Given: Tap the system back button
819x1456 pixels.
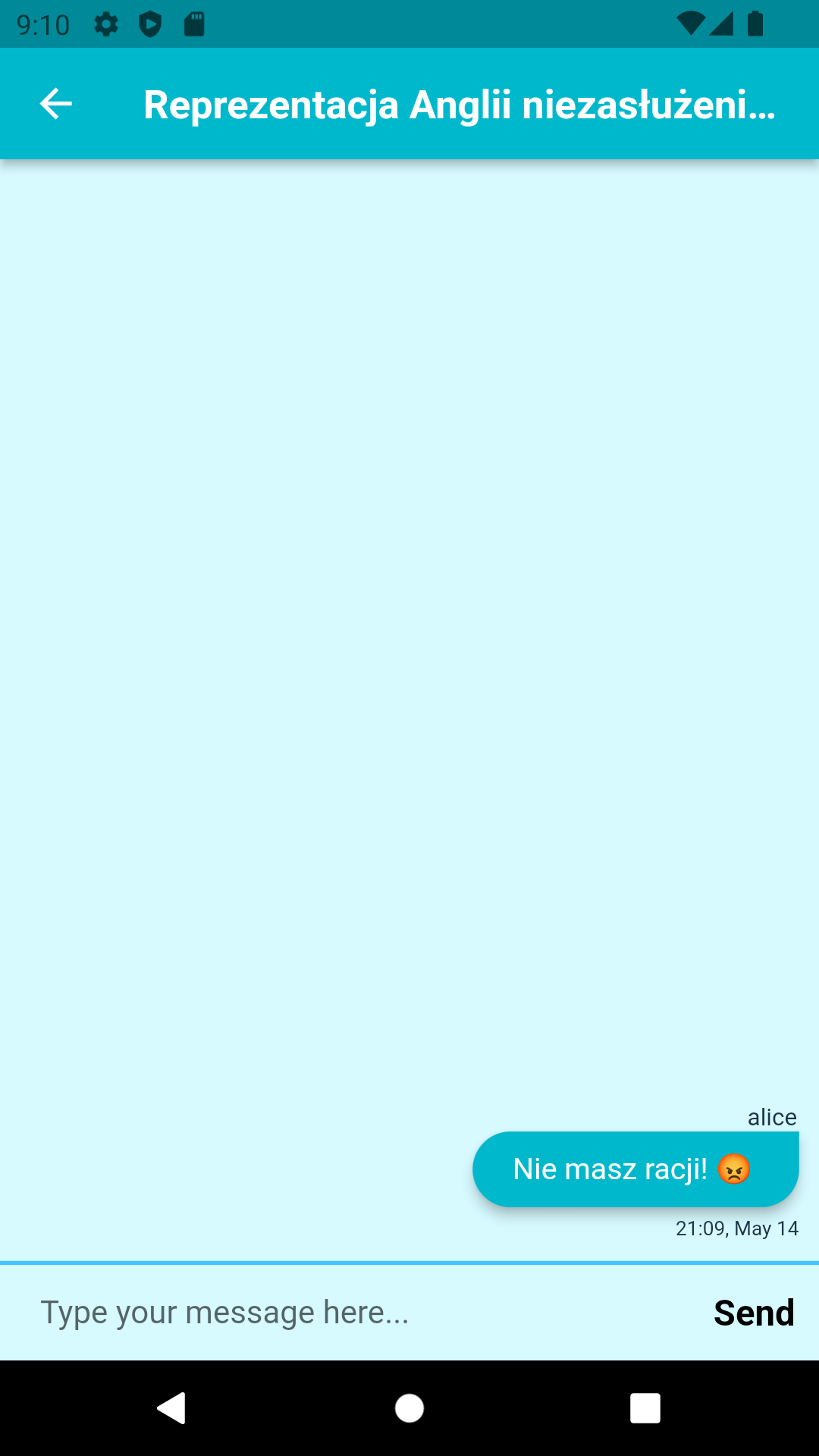Looking at the screenshot, I should tap(172, 1408).
